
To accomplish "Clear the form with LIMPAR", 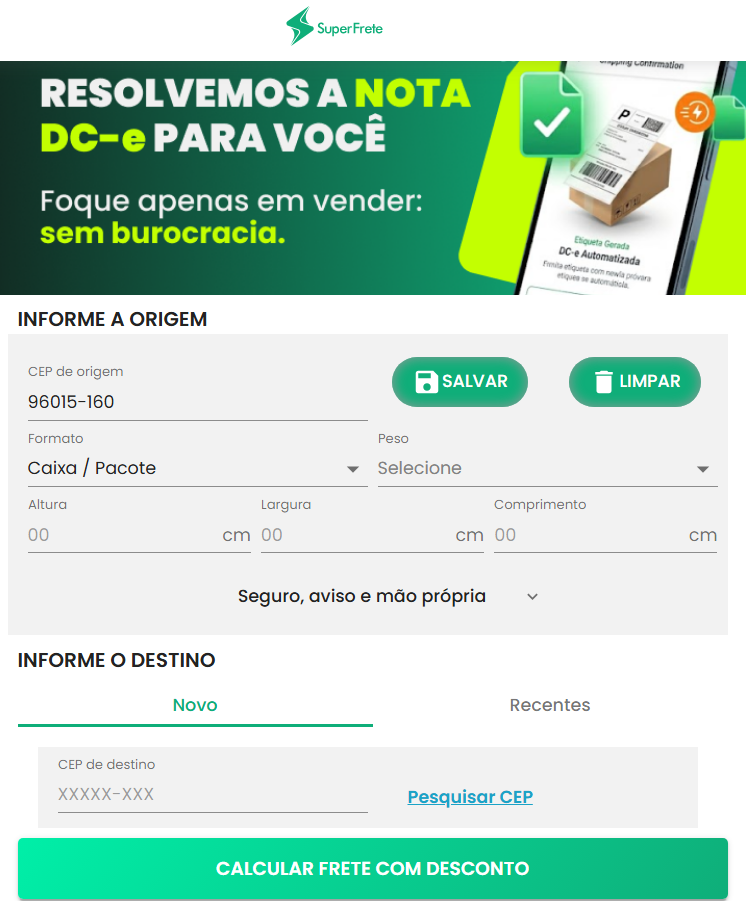I will point(635,382).
